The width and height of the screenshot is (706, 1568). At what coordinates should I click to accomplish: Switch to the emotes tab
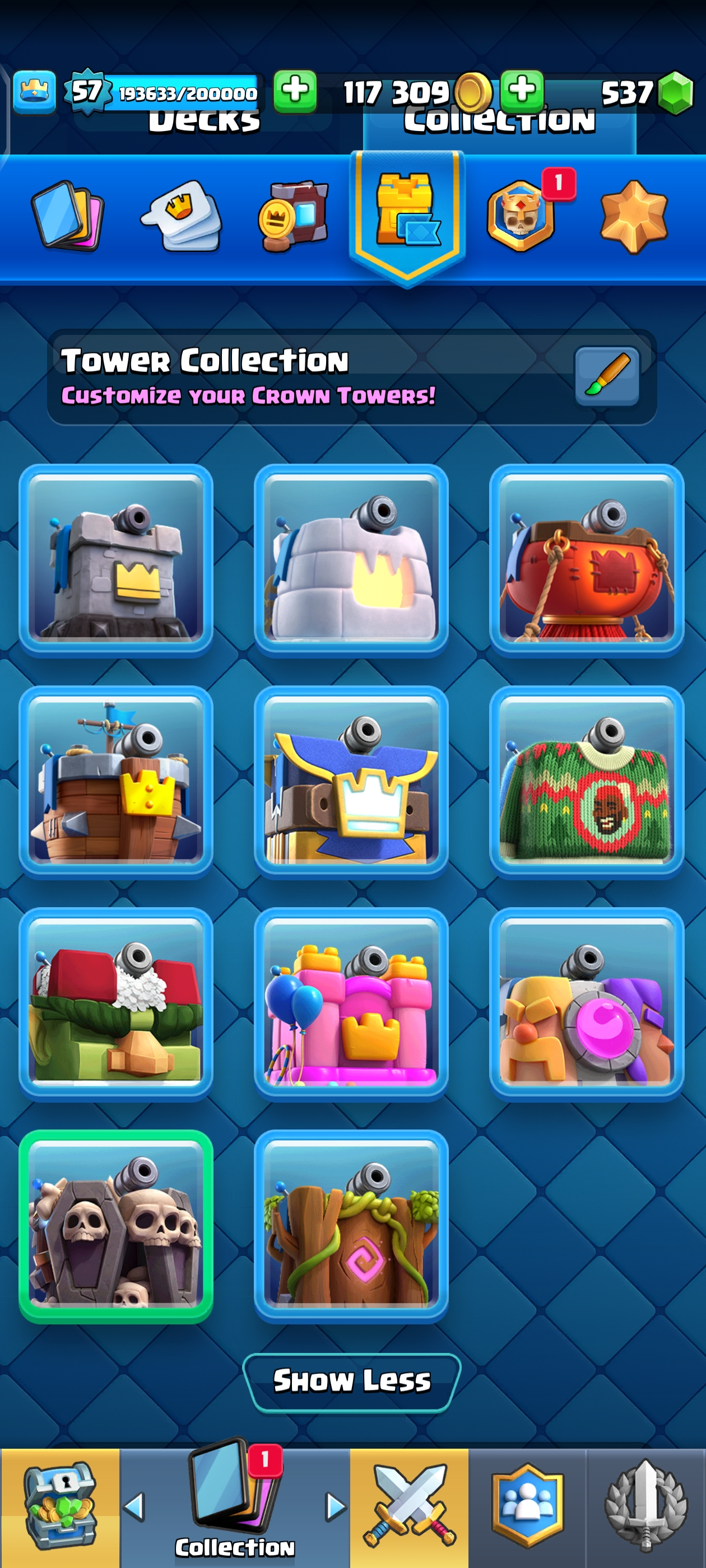click(x=182, y=216)
